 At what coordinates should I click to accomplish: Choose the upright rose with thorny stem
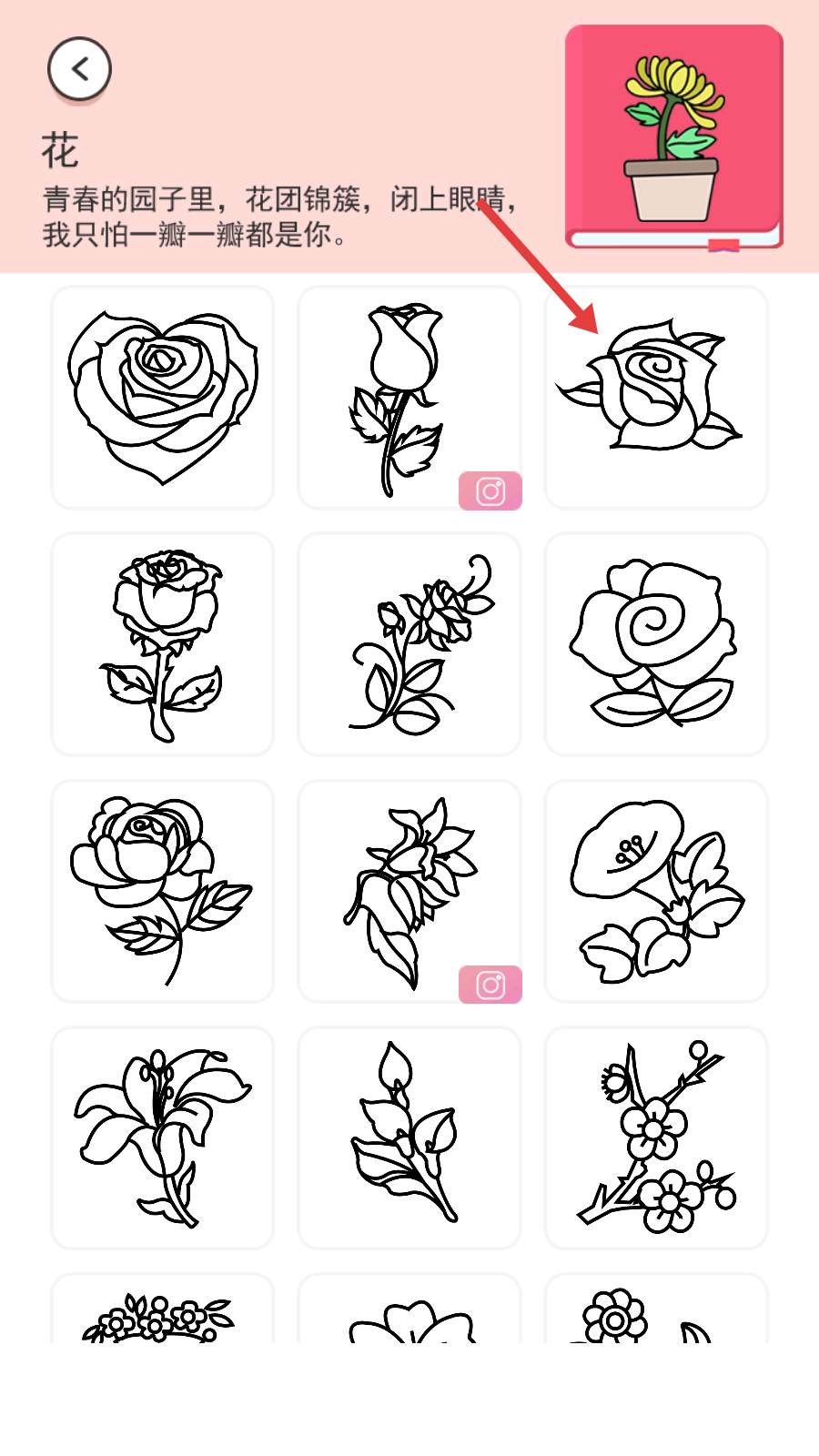pos(163,644)
